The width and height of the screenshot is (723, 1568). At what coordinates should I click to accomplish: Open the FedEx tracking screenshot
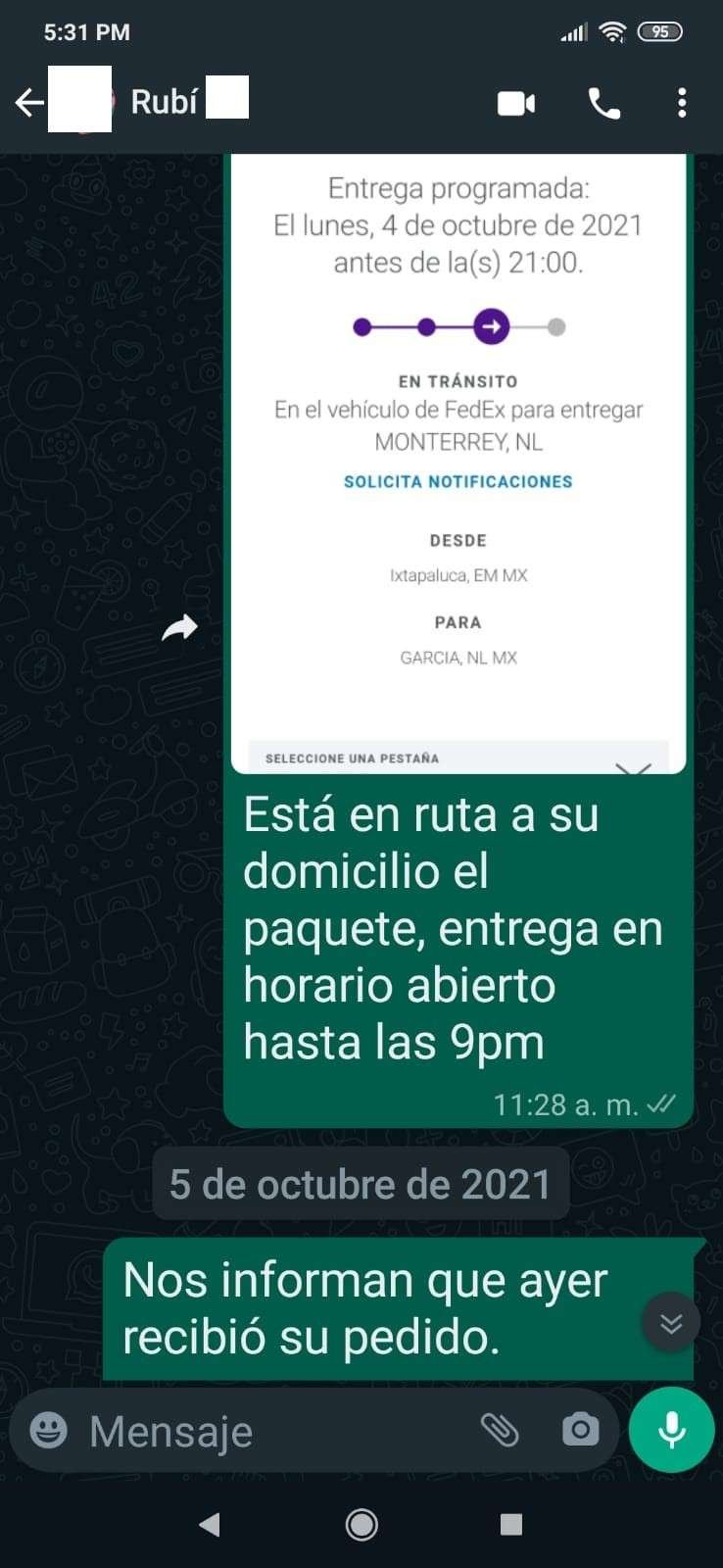point(458,461)
